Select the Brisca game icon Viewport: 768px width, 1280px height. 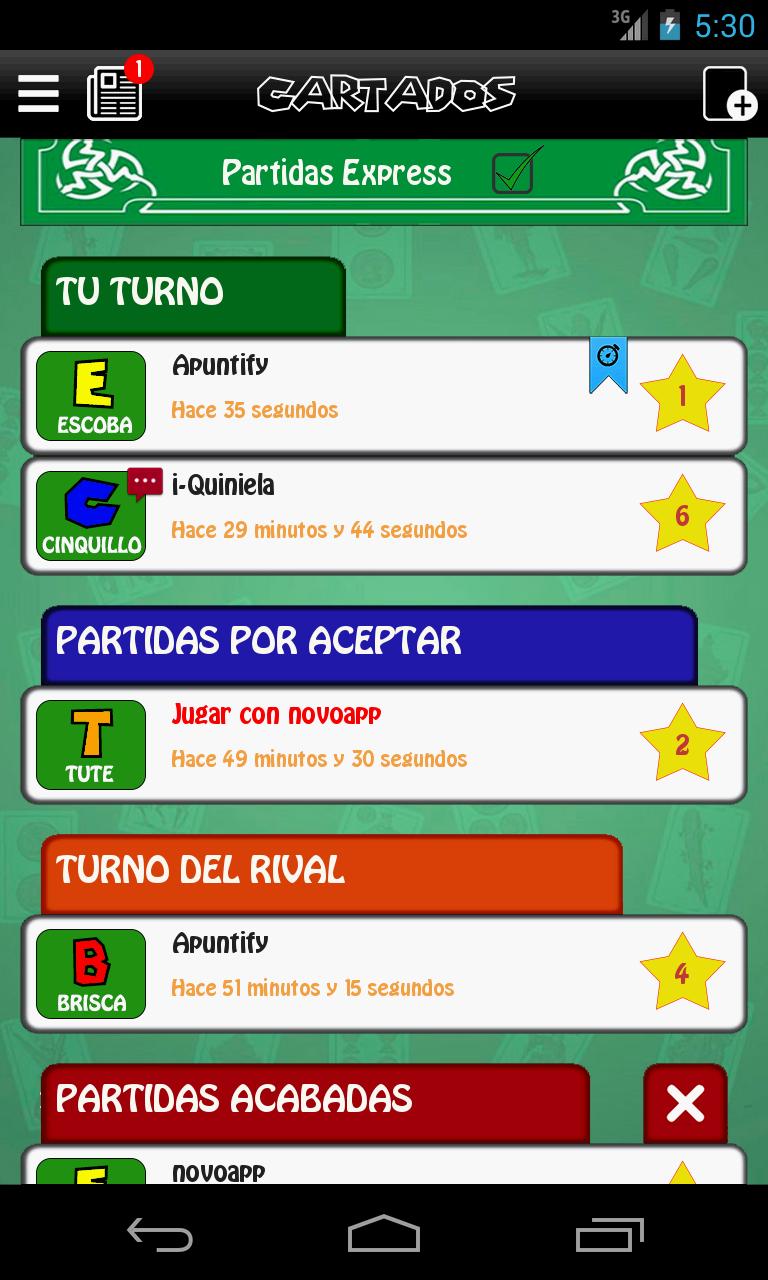point(90,972)
